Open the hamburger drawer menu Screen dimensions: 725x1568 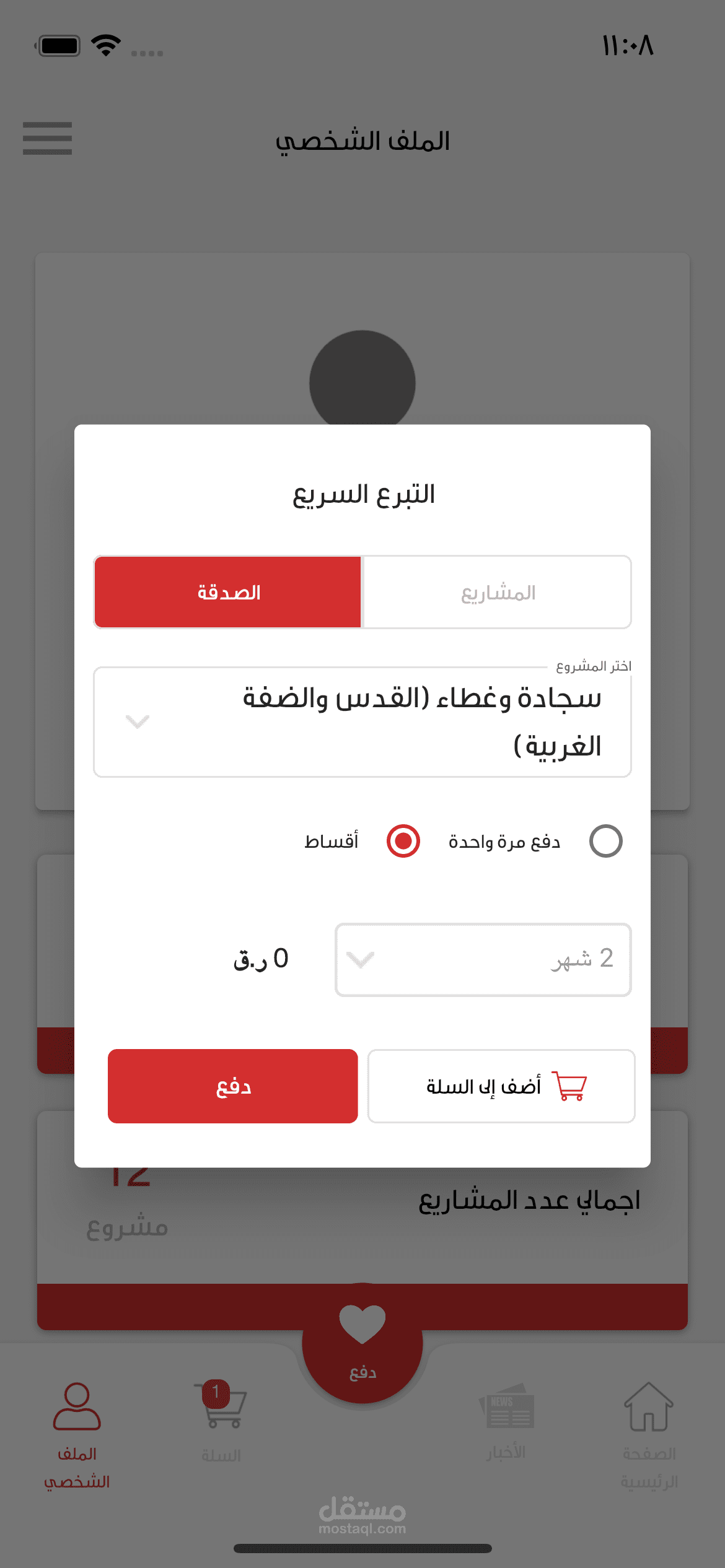point(47,138)
